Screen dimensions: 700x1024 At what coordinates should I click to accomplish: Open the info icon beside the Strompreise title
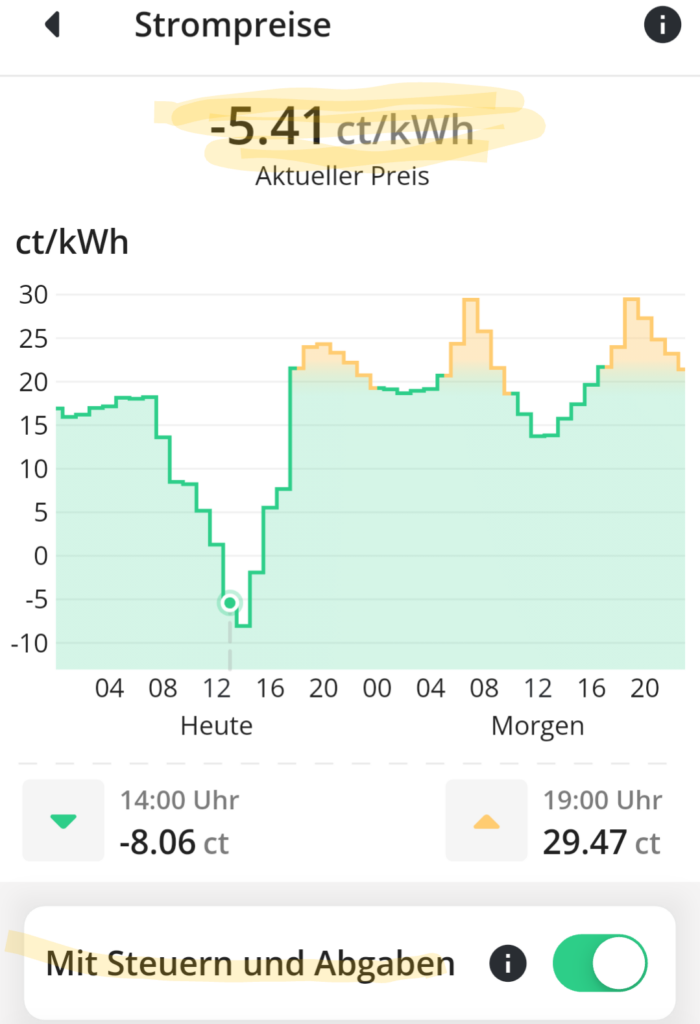[x=659, y=26]
